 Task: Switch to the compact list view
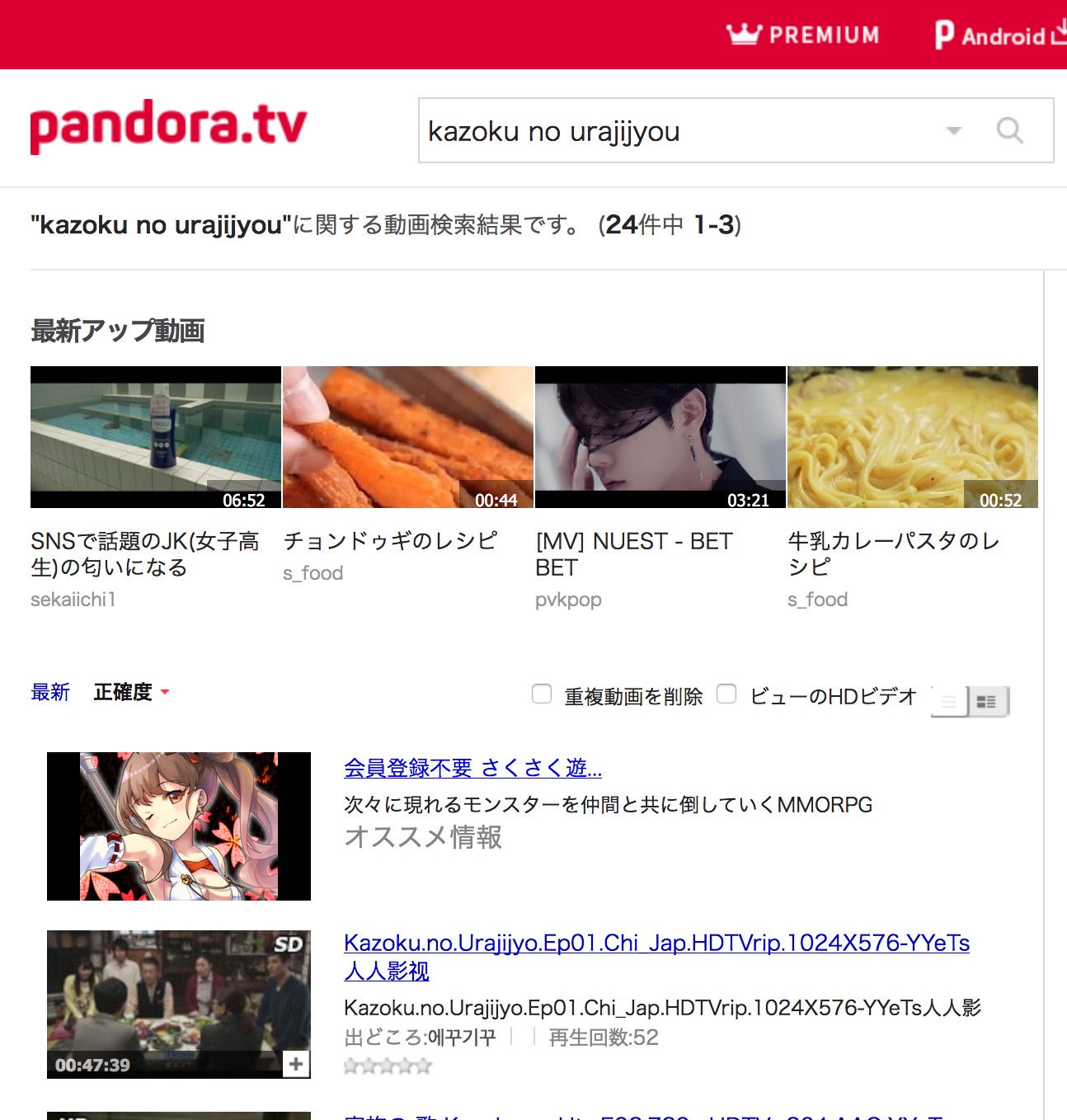click(x=949, y=702)
